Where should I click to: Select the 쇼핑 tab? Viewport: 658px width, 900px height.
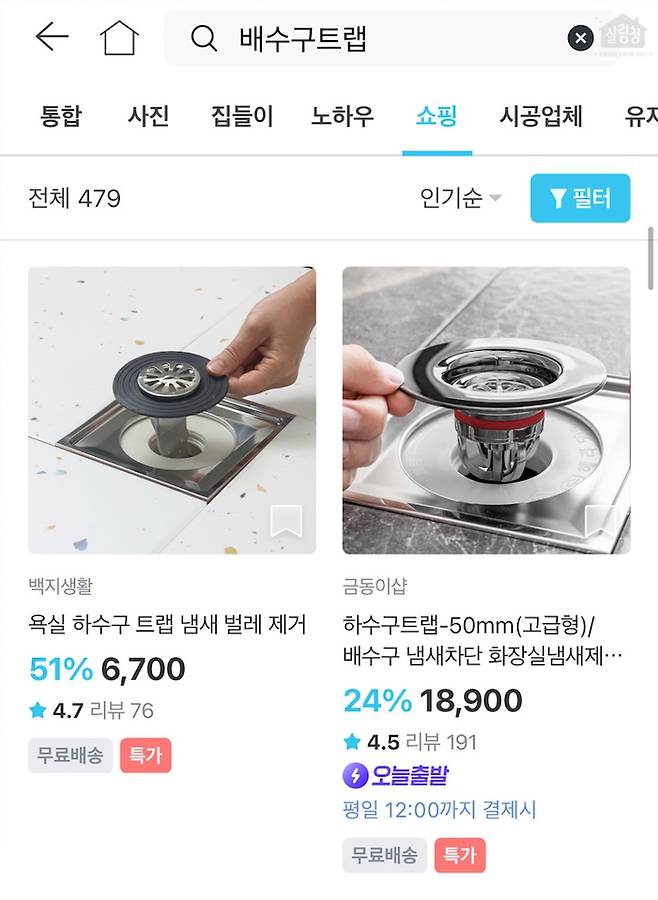(437, 116)
